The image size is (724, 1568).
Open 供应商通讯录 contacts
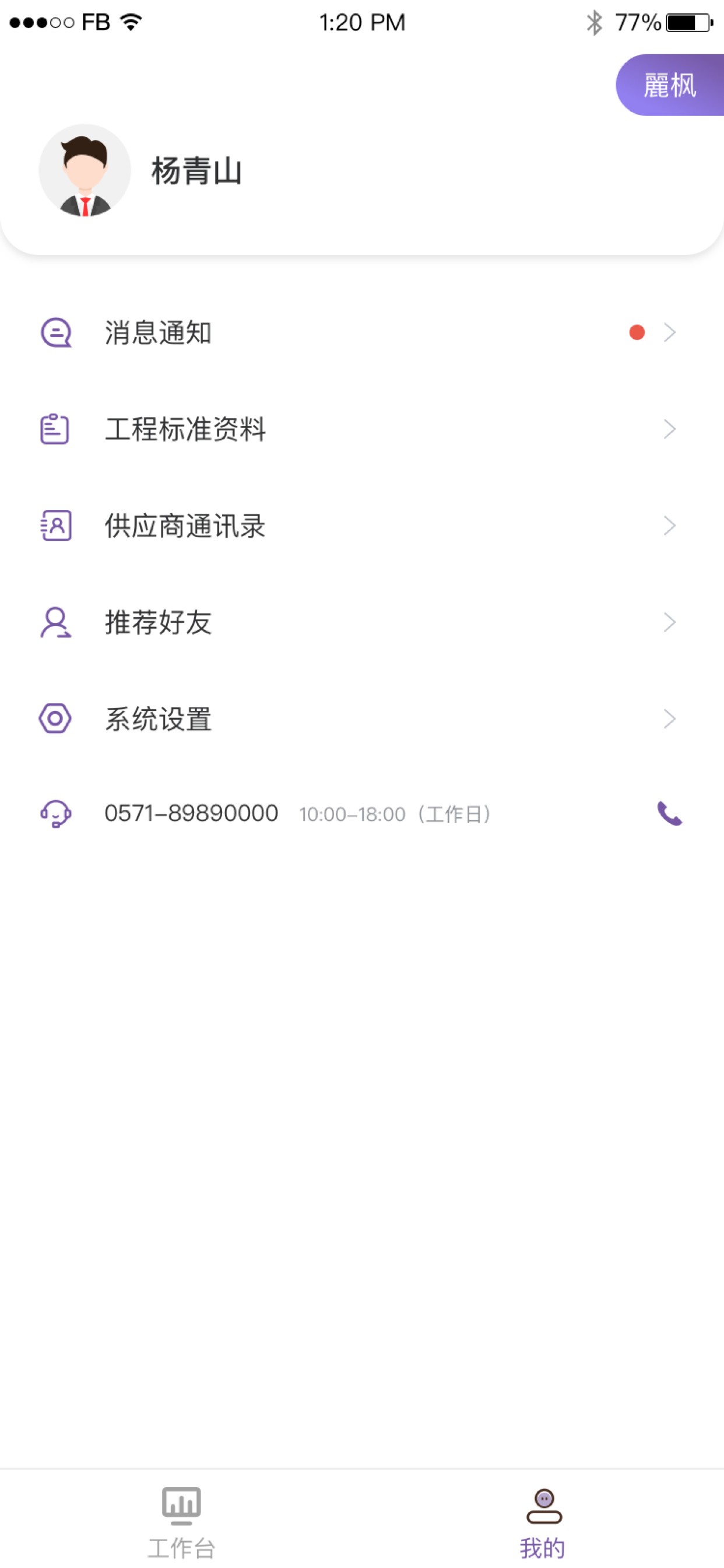pyautogui.click(x=362, y=526)
